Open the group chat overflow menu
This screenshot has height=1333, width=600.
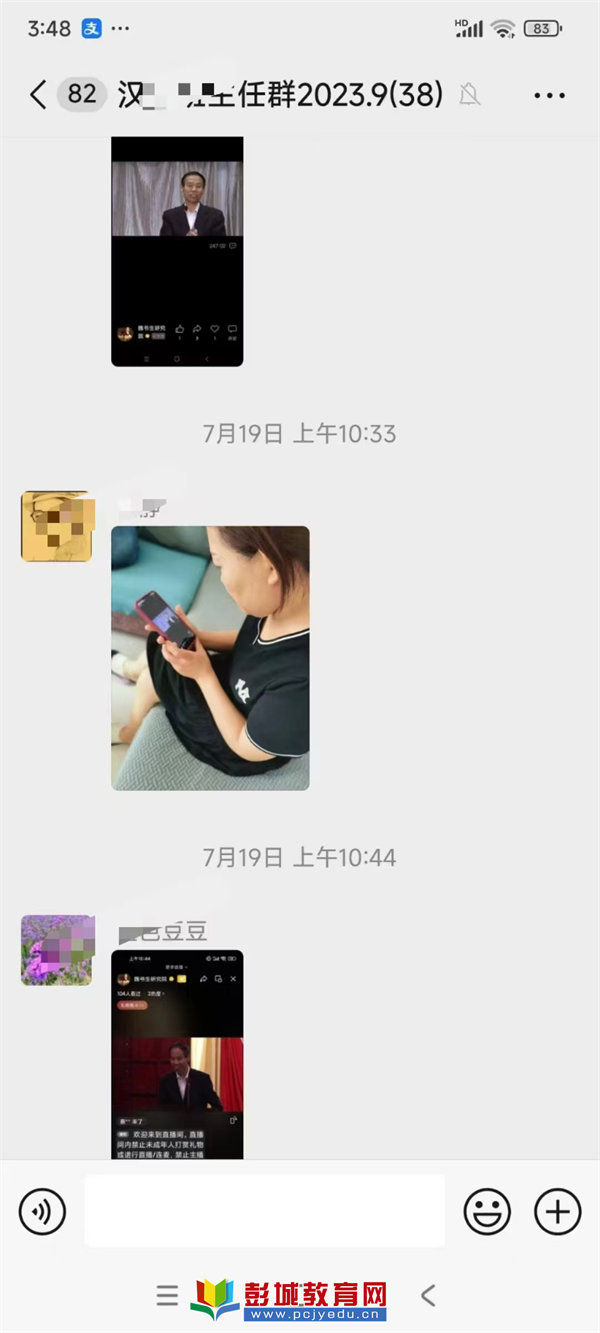tap(549, 96)
